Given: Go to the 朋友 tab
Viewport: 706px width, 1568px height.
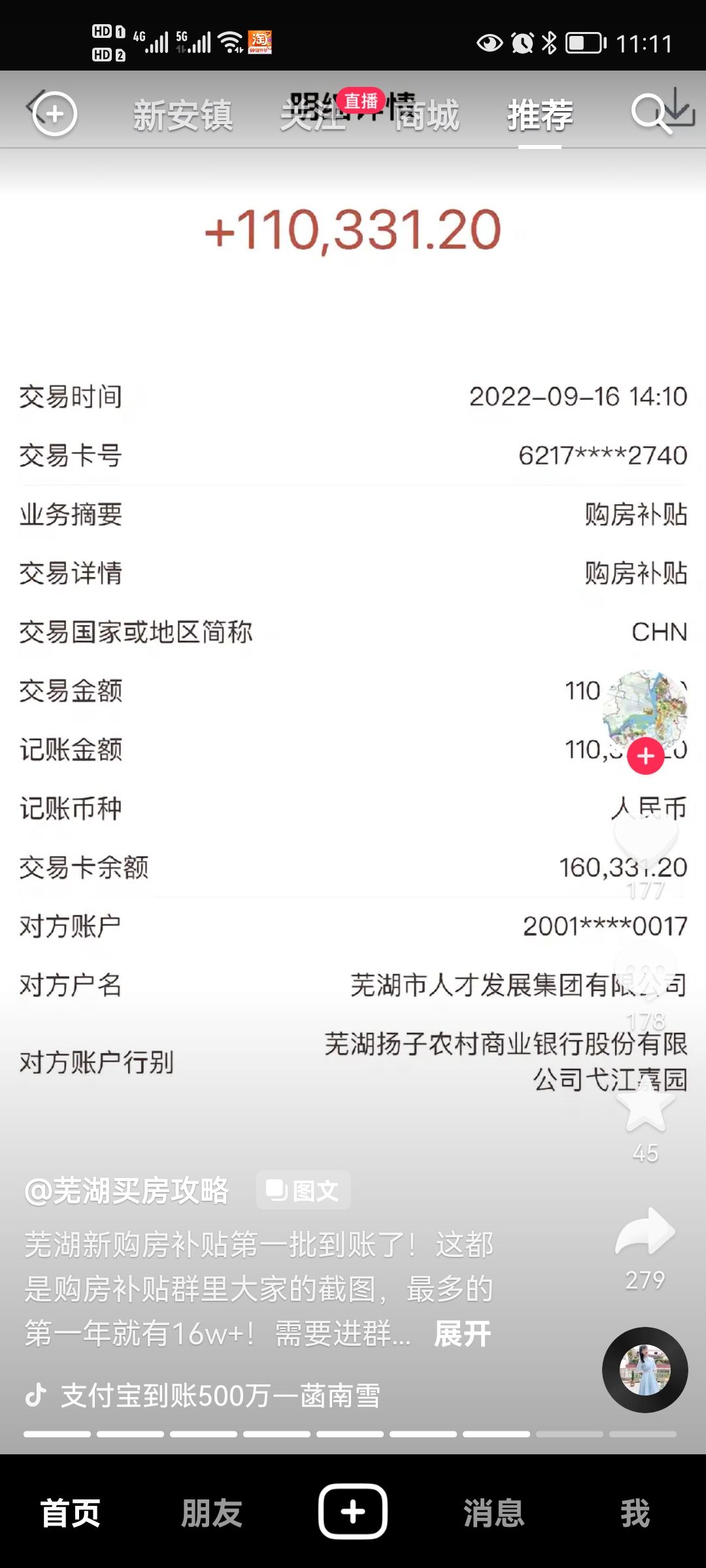Looking at the screenshot, I should click(x=212, y=1512).
